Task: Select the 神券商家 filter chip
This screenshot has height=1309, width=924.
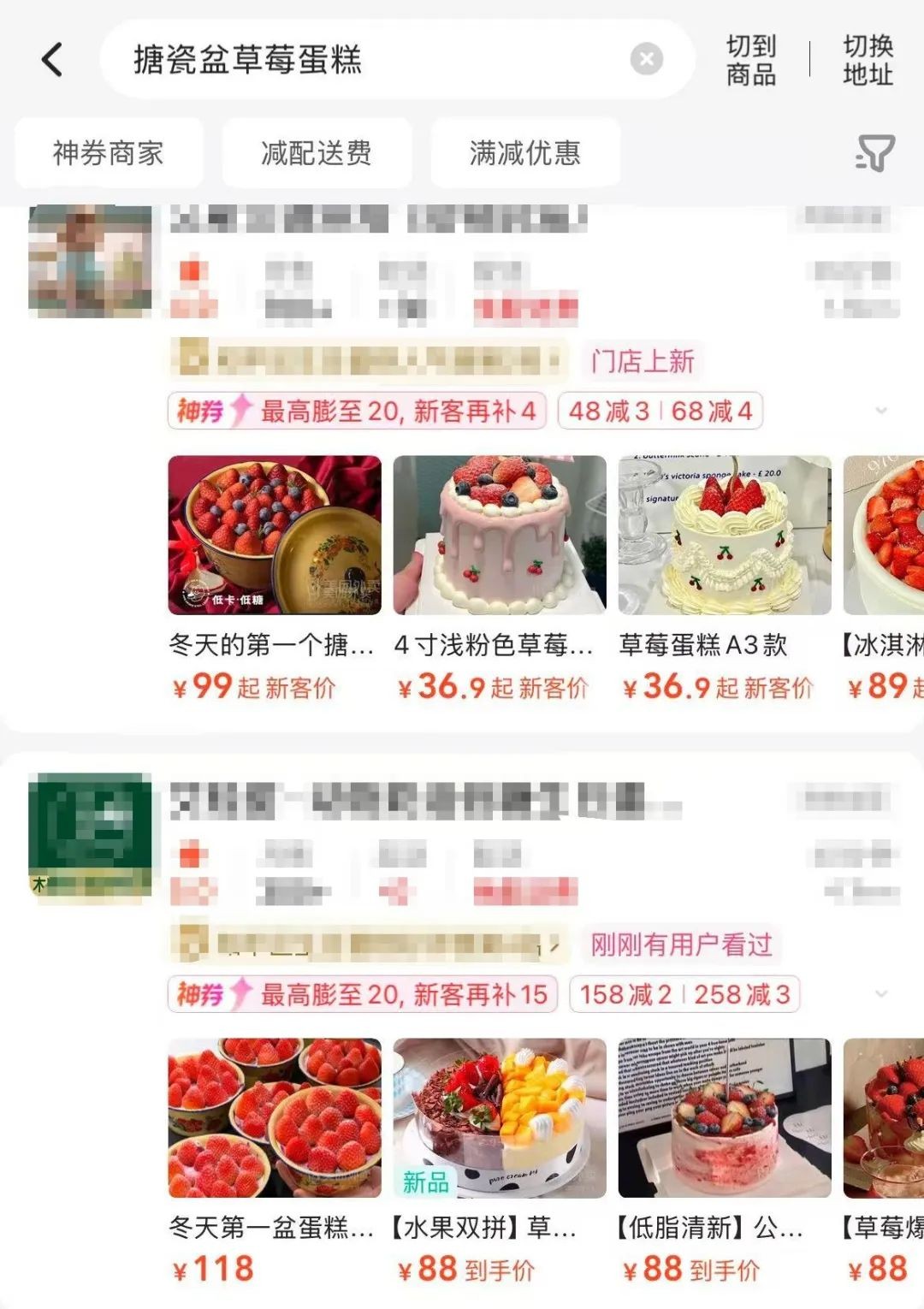Action: 109,153
